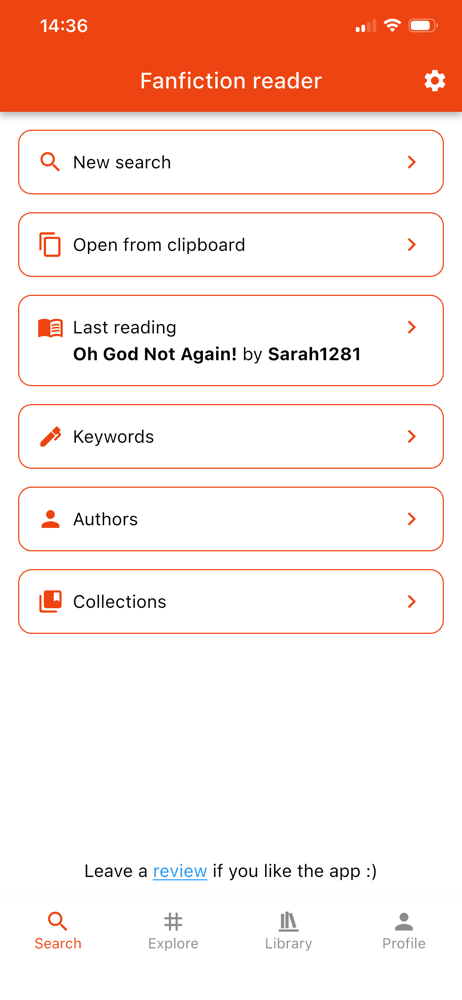Viewport: 462px width, 1000px height.
Task: Open the Authors row
Action: [x=231, y=519]
